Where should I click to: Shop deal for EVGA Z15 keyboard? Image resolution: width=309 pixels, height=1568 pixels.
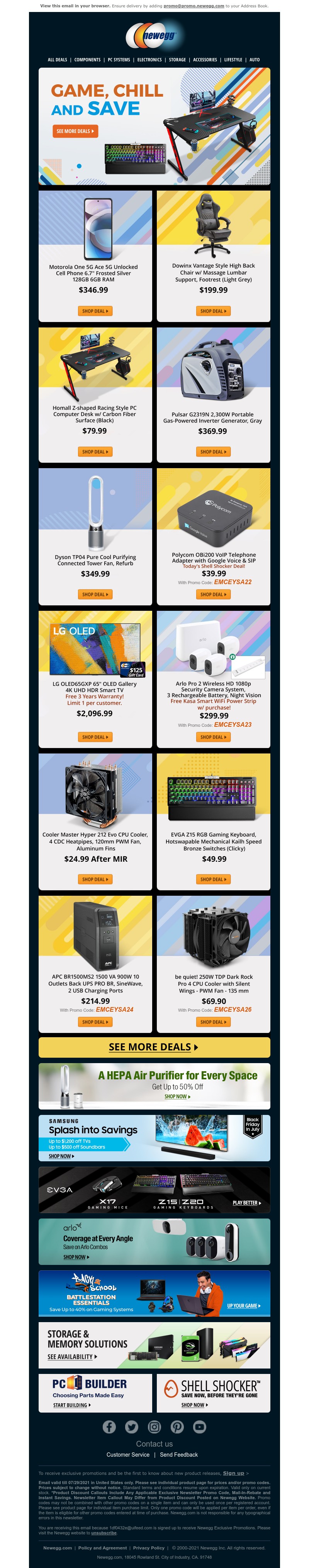pyautogui.click(x=214, y=879)
